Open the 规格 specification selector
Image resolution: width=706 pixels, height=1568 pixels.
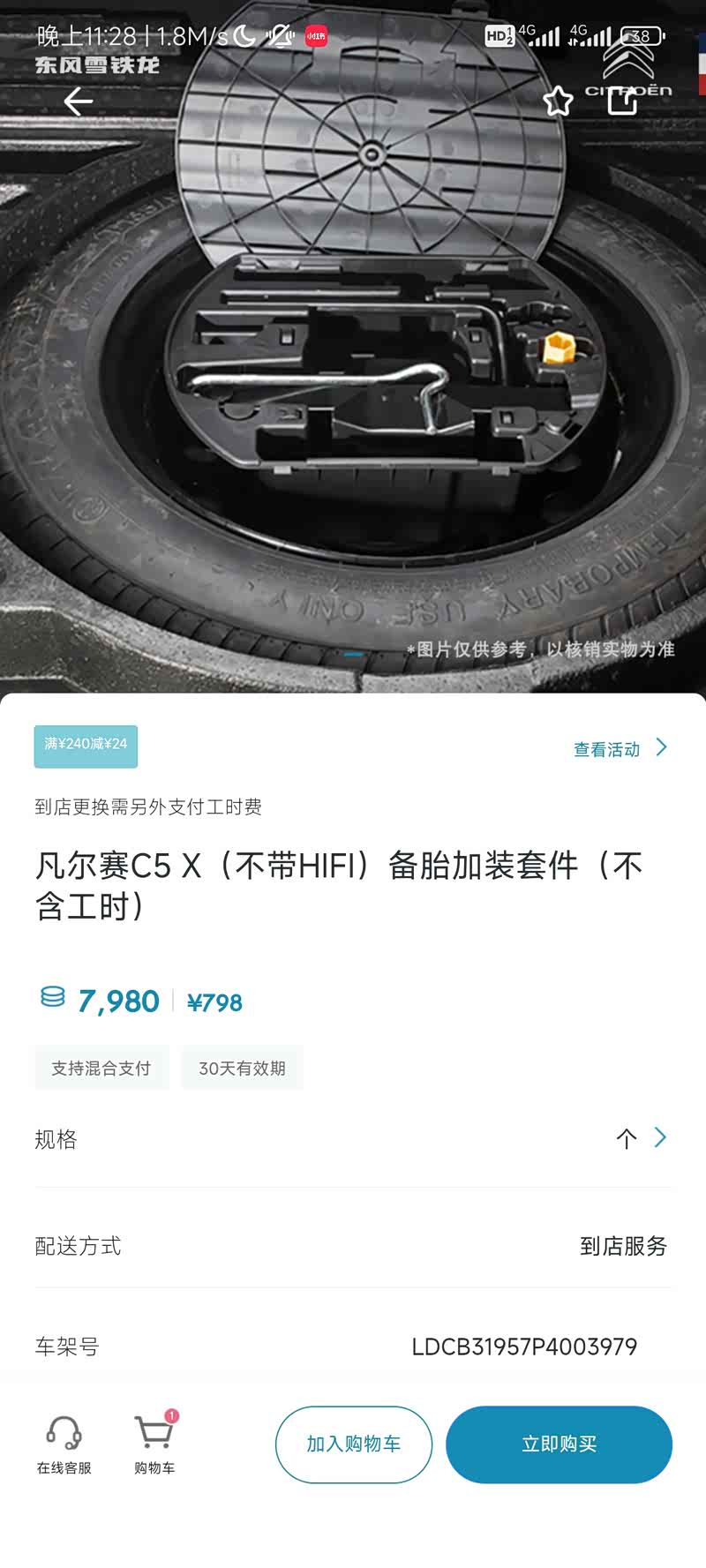coord(353,1139)
